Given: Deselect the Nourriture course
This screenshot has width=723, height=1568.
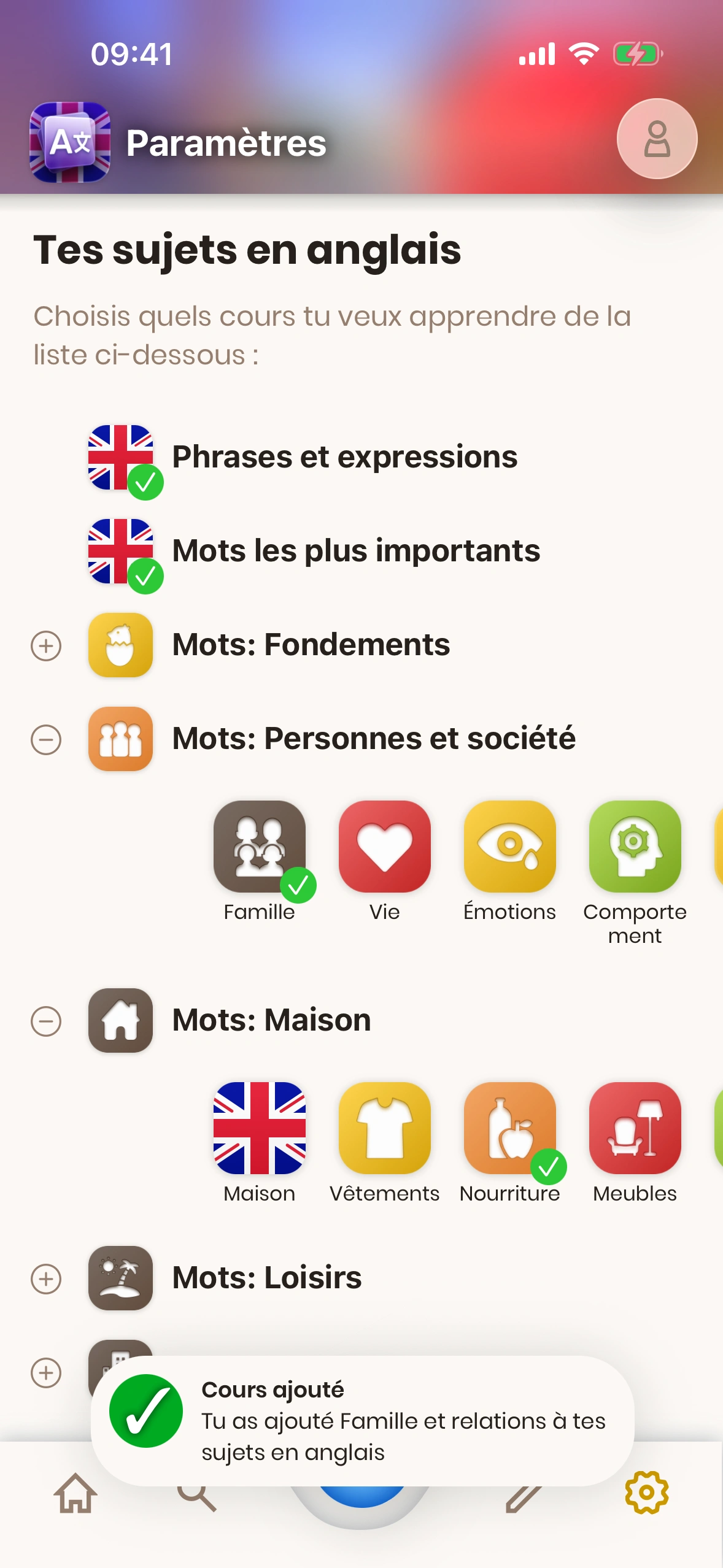Looking at the screenshot, I should [509, 1128].
